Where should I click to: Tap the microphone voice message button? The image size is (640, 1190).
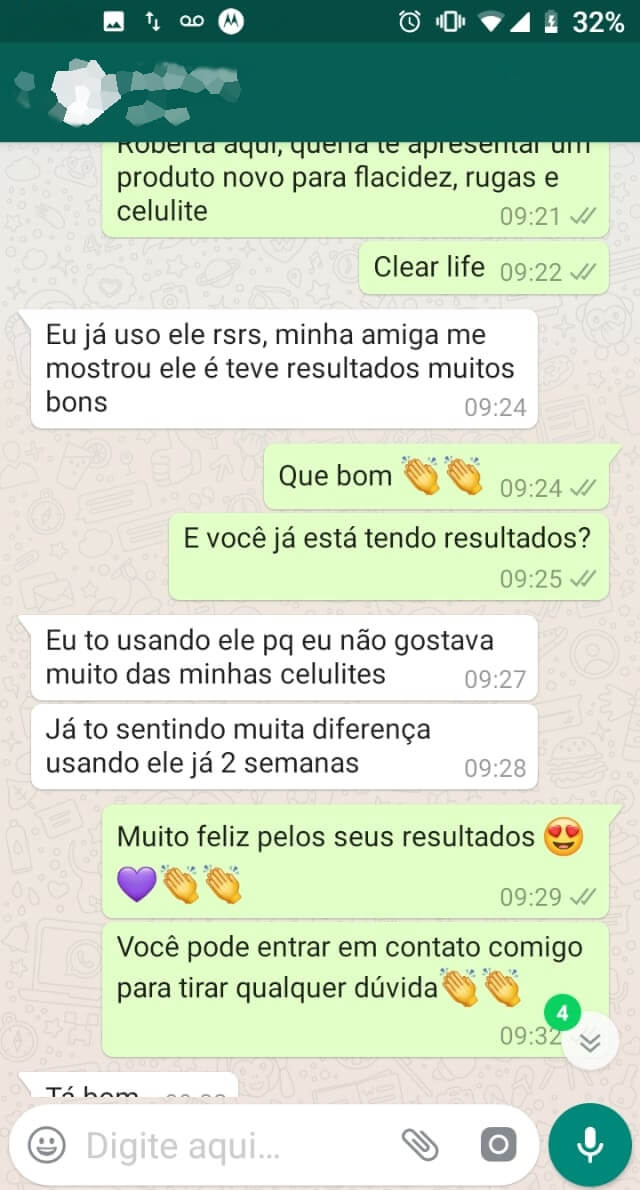point(590,1145)
